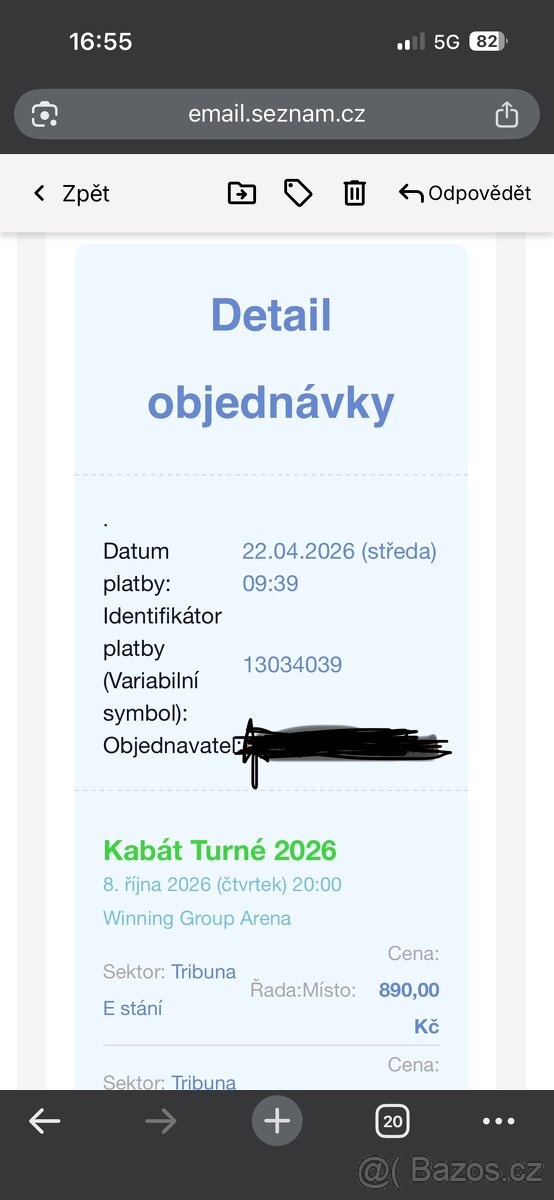Delete this email with trash icon
This screenshot has height=1200, width=554.
[354, 193]
